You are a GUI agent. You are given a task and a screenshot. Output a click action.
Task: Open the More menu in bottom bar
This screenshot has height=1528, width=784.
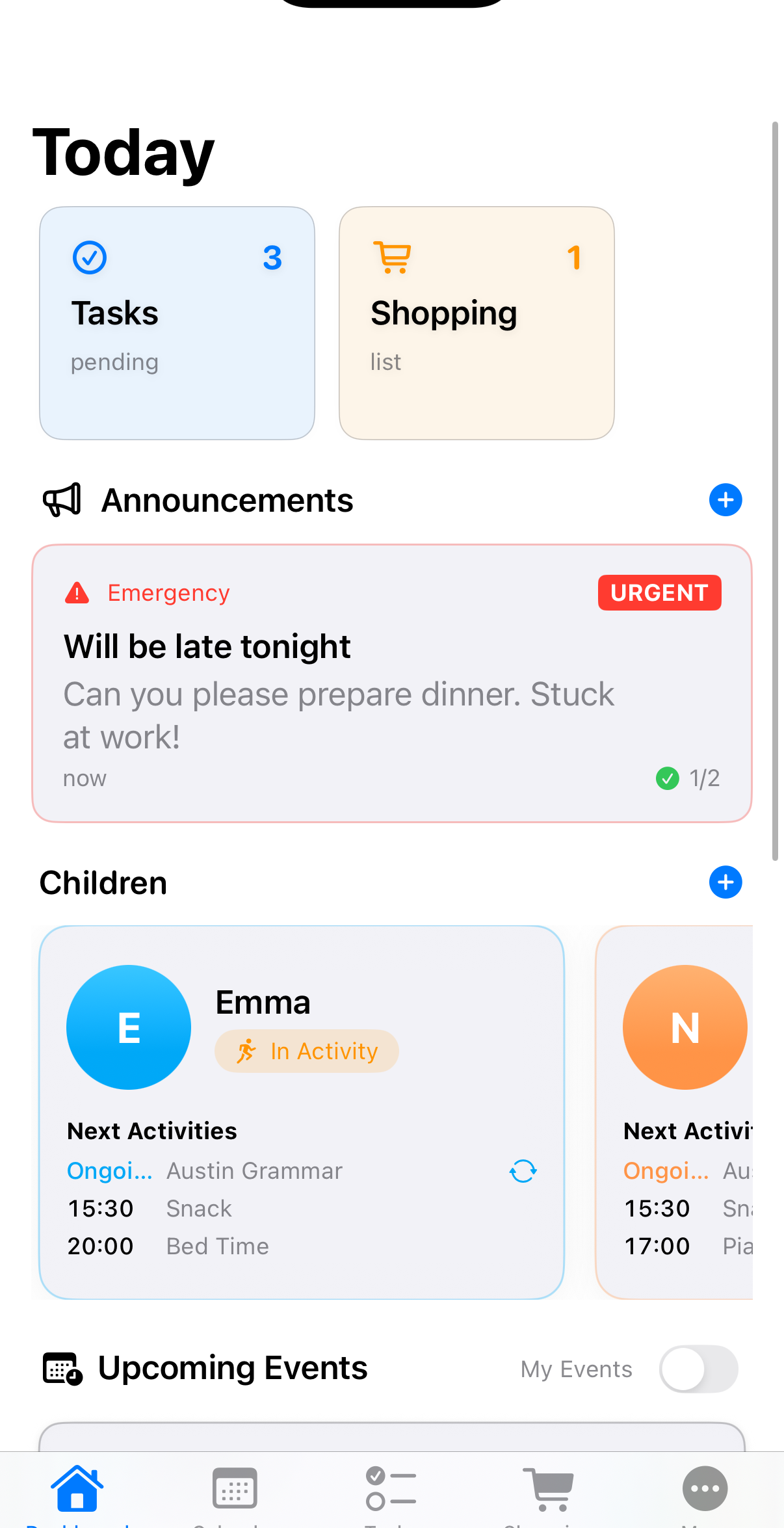click(705, 1489)
